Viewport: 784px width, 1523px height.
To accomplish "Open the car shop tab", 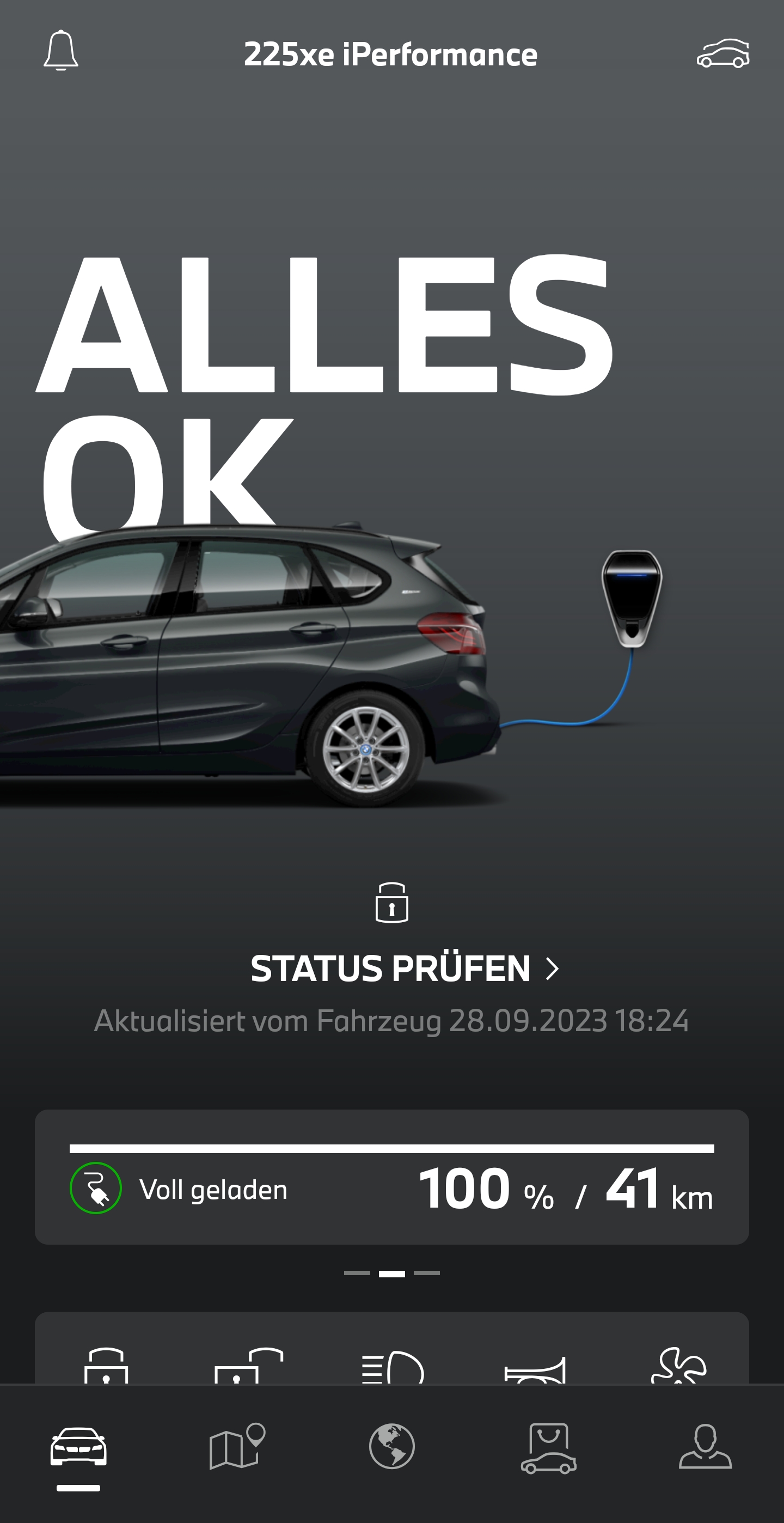I will (x=548, y=1447).
